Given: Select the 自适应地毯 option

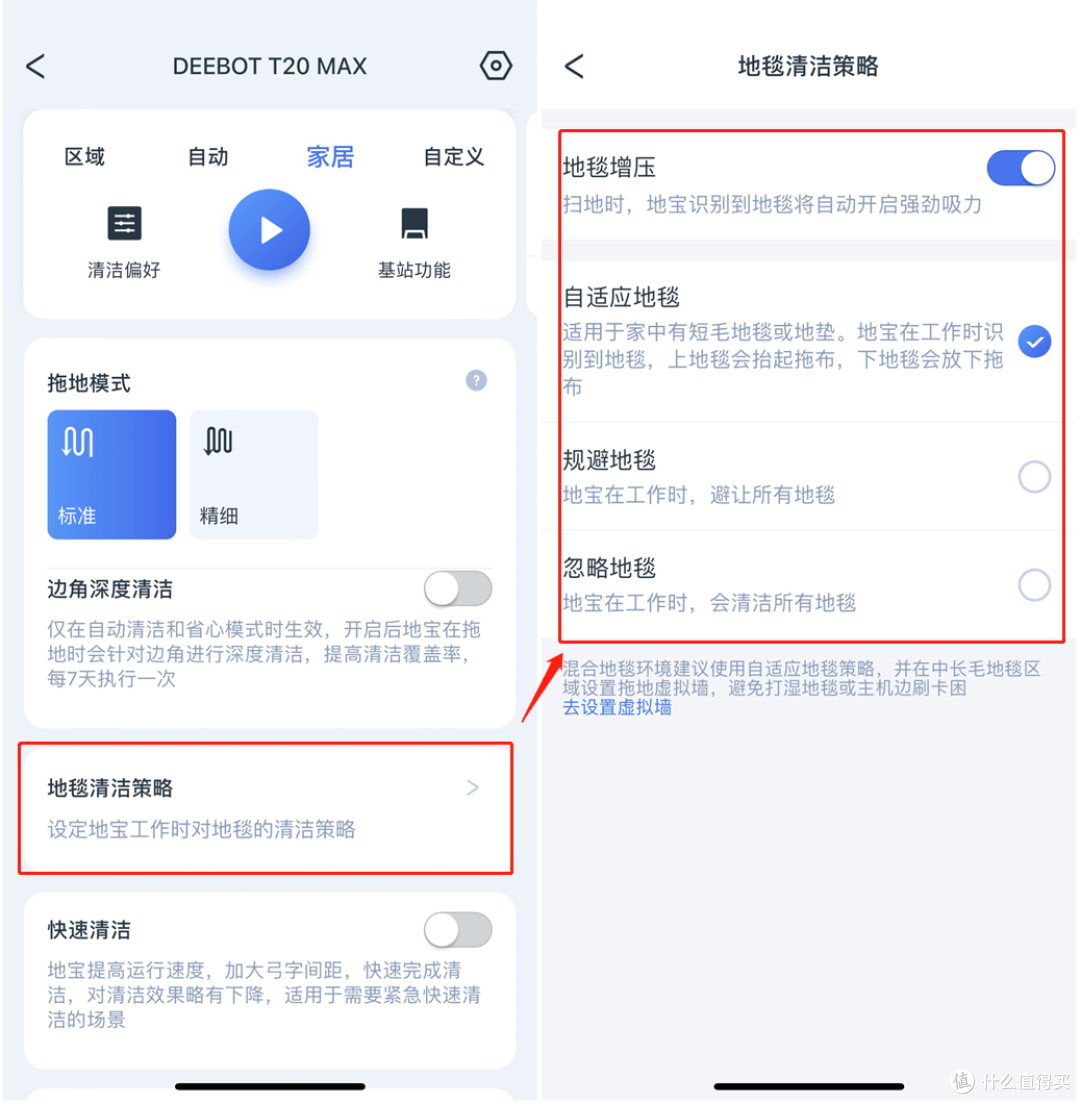Looking at the screenshot, I should pyautogui.click(x=1034, y=342).
